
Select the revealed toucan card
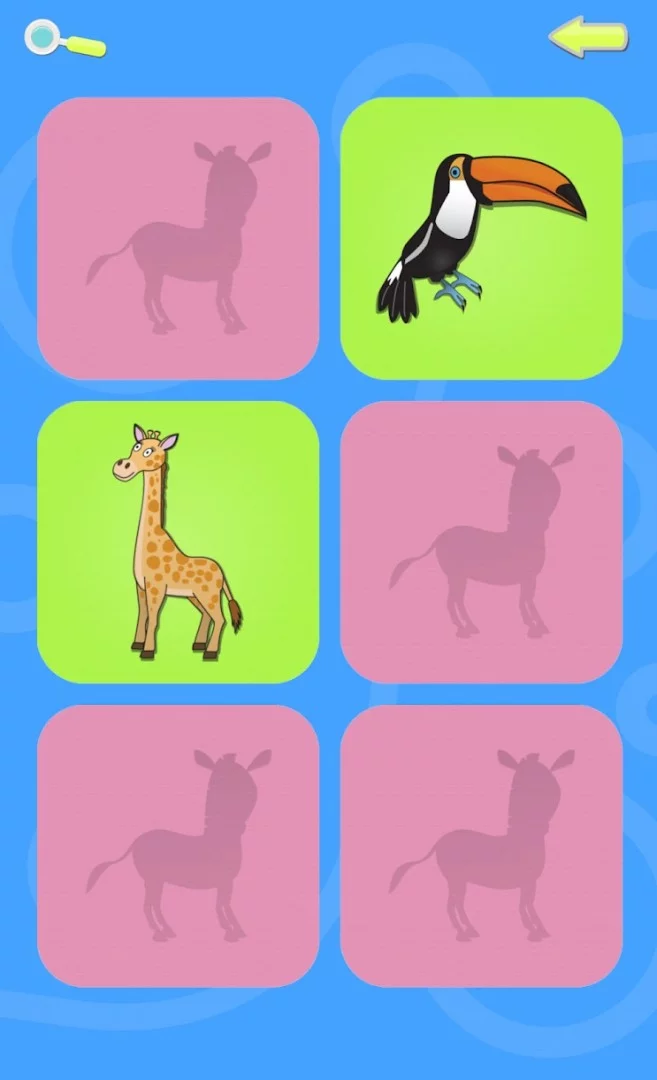(481, 238)
